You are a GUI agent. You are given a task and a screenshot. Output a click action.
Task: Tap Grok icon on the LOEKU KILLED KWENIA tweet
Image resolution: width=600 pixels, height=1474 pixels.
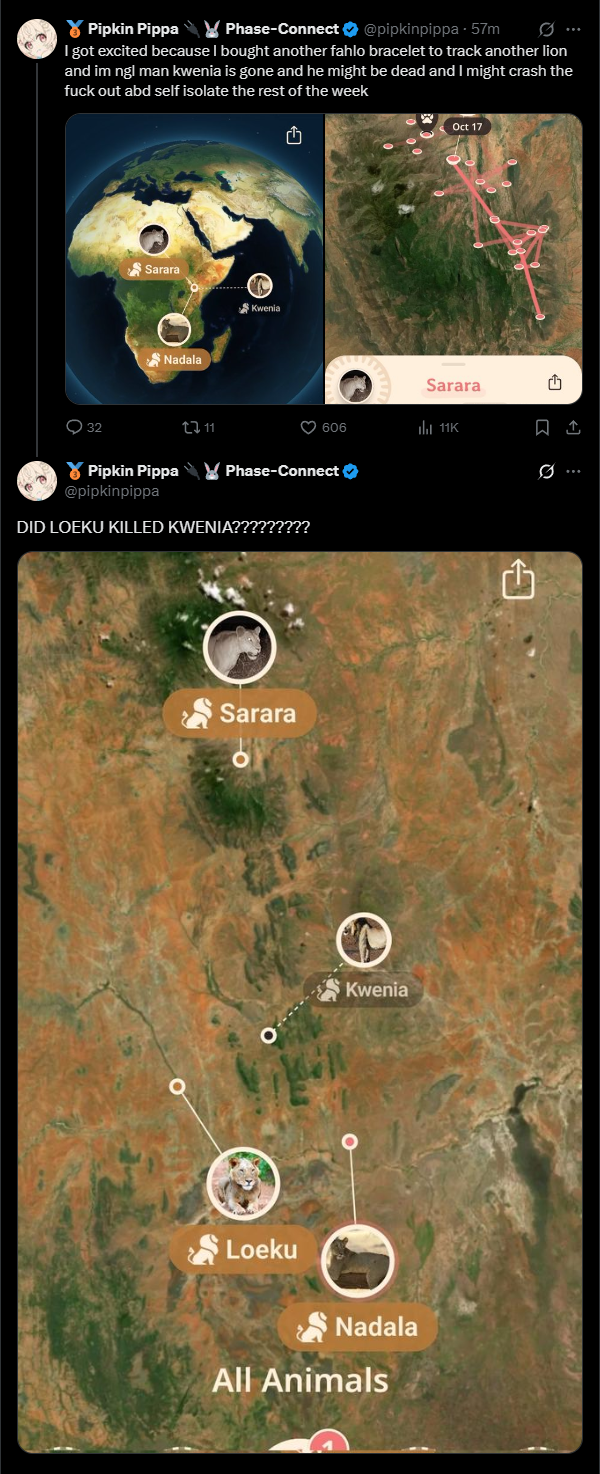pos(546,471)
